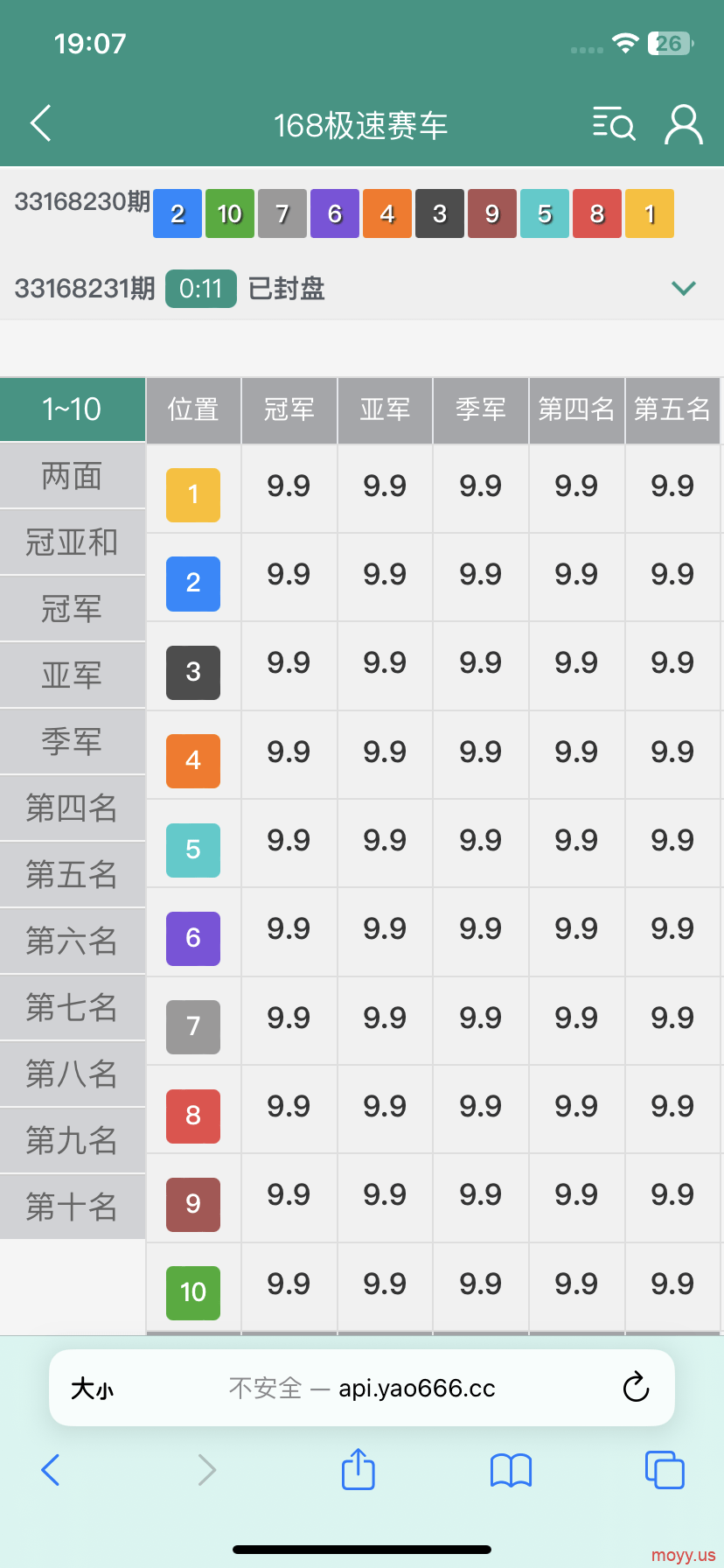Open Safari bookmarks
Screen dimensions: 724x1568
512,1470
